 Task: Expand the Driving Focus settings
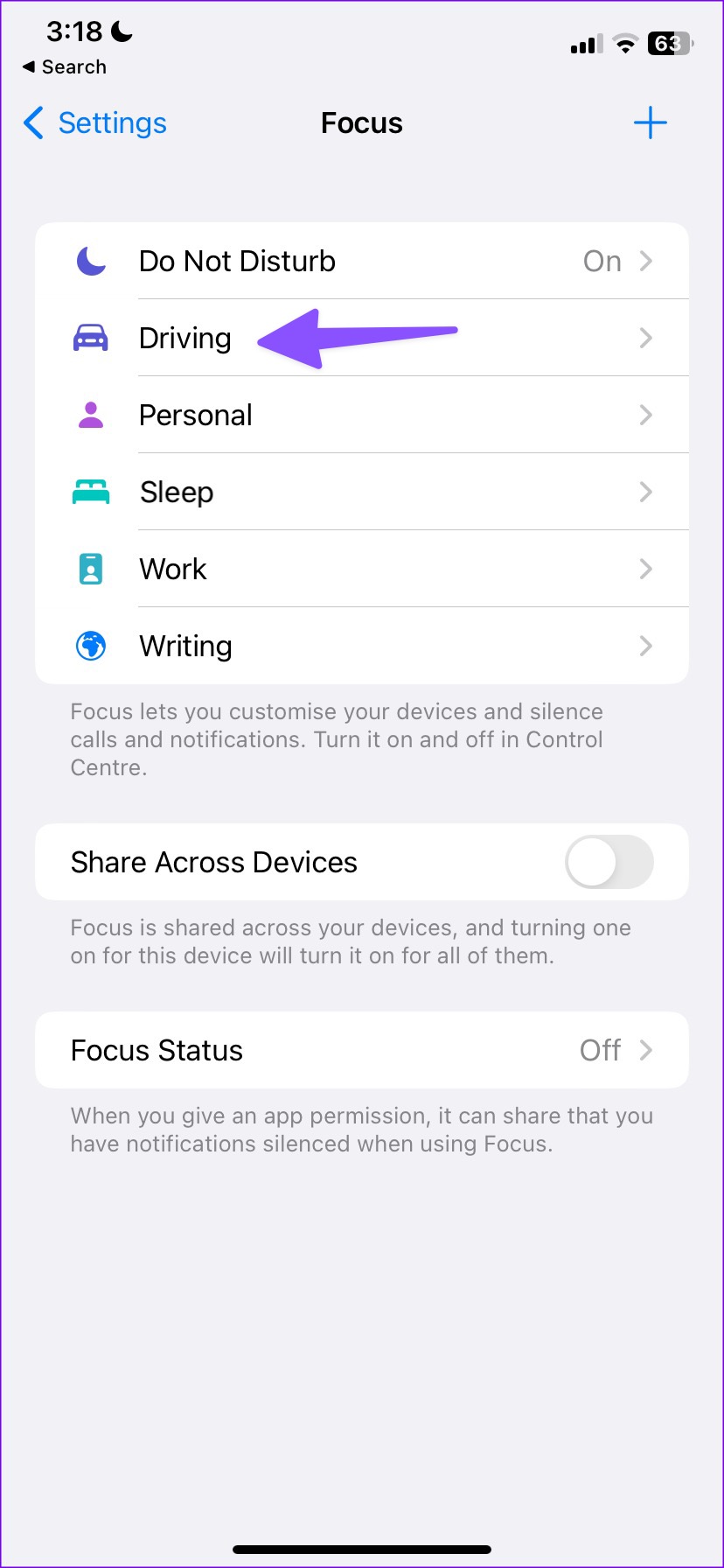[x=361, y=338]
